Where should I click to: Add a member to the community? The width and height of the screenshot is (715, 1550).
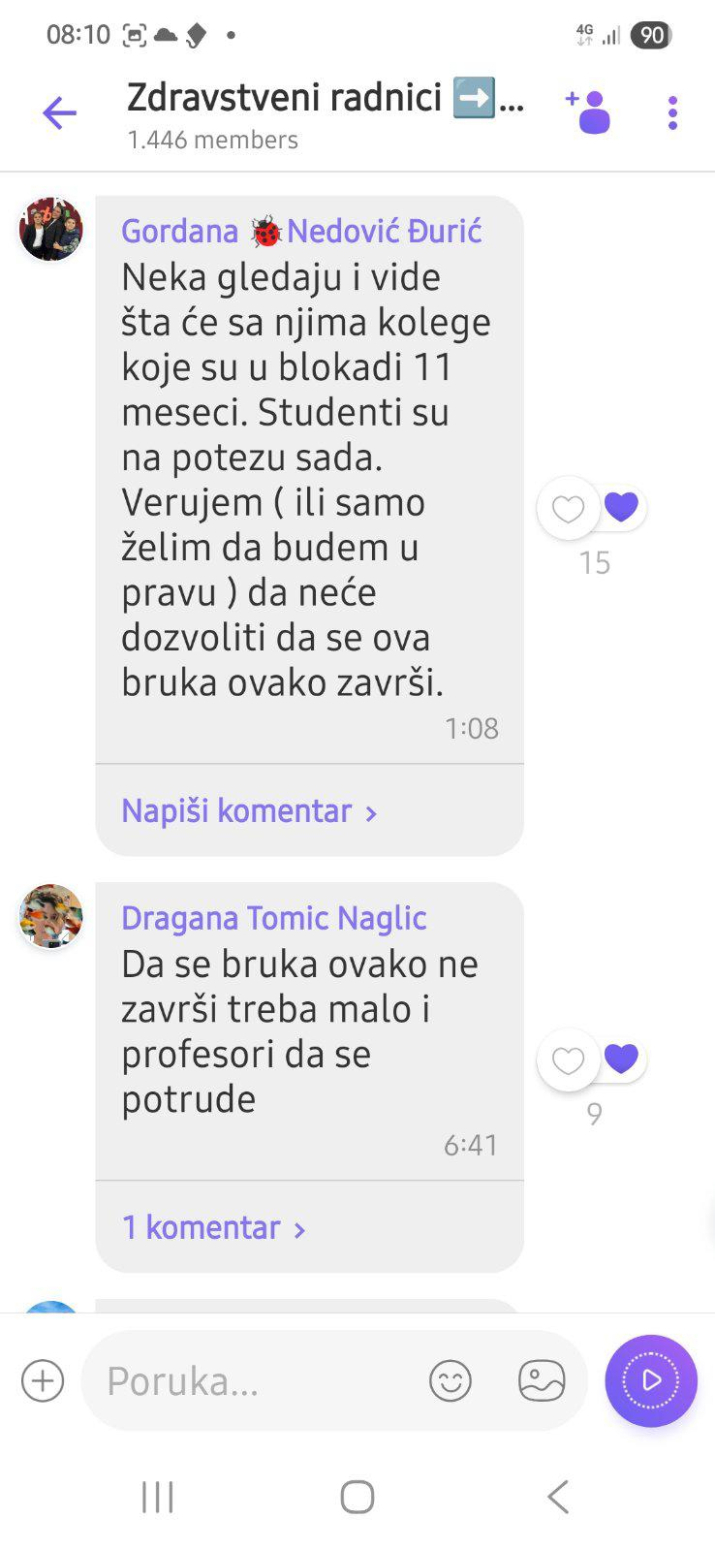coord(588,112)
